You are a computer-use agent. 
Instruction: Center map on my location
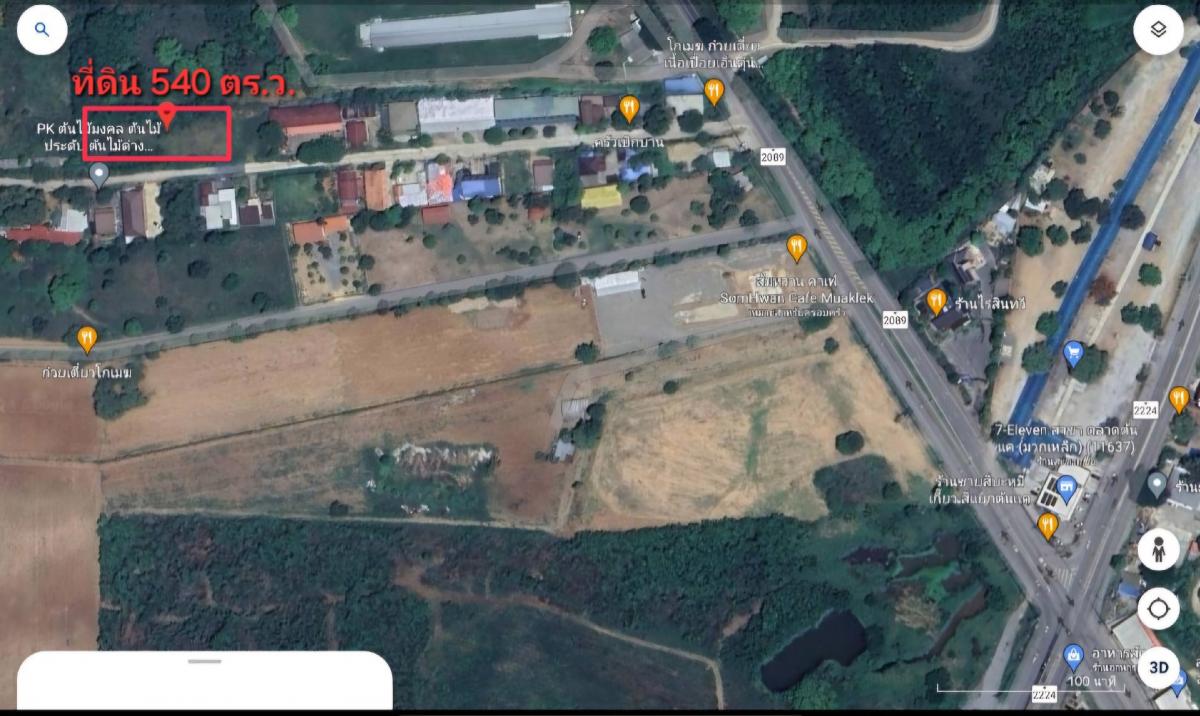tap(1158, 608)
